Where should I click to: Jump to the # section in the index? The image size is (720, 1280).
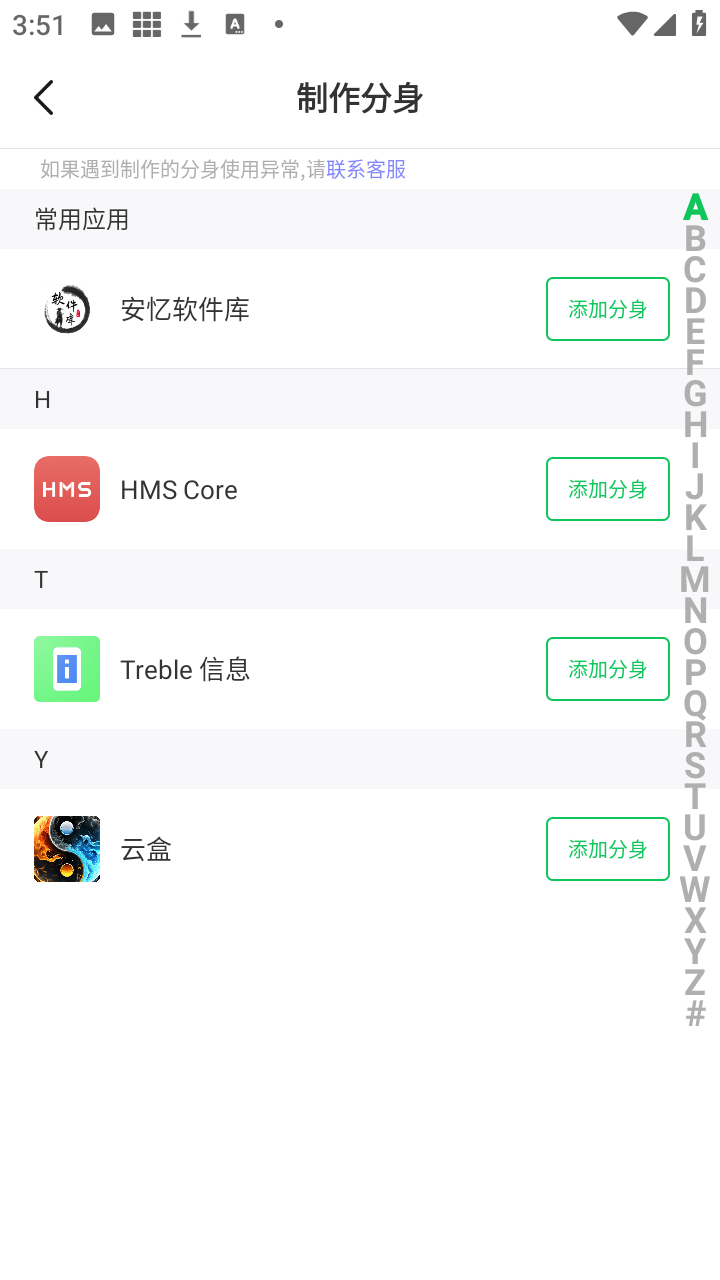[x=695, y=1014]
